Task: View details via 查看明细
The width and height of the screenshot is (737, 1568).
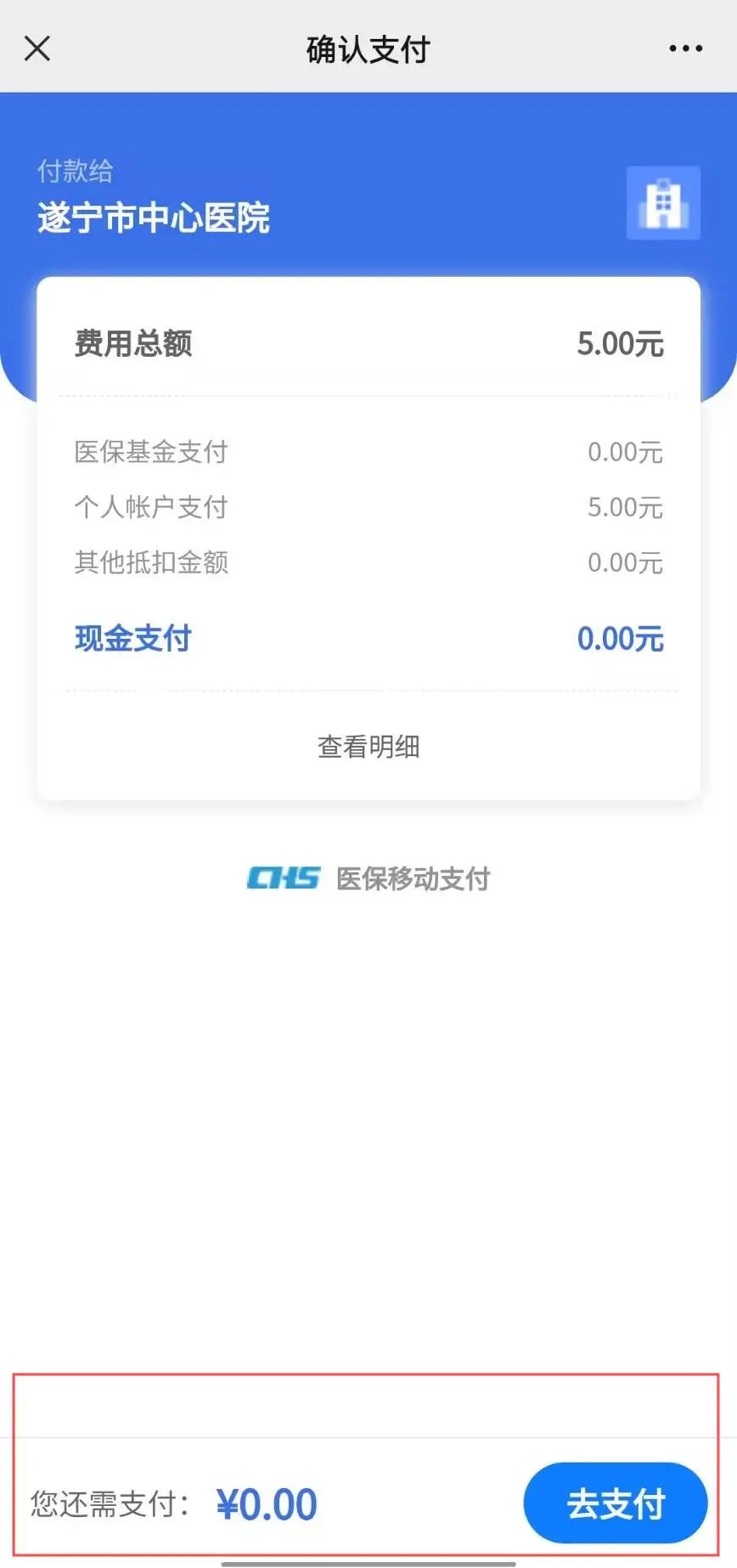Action: click(x=368, y=747)
